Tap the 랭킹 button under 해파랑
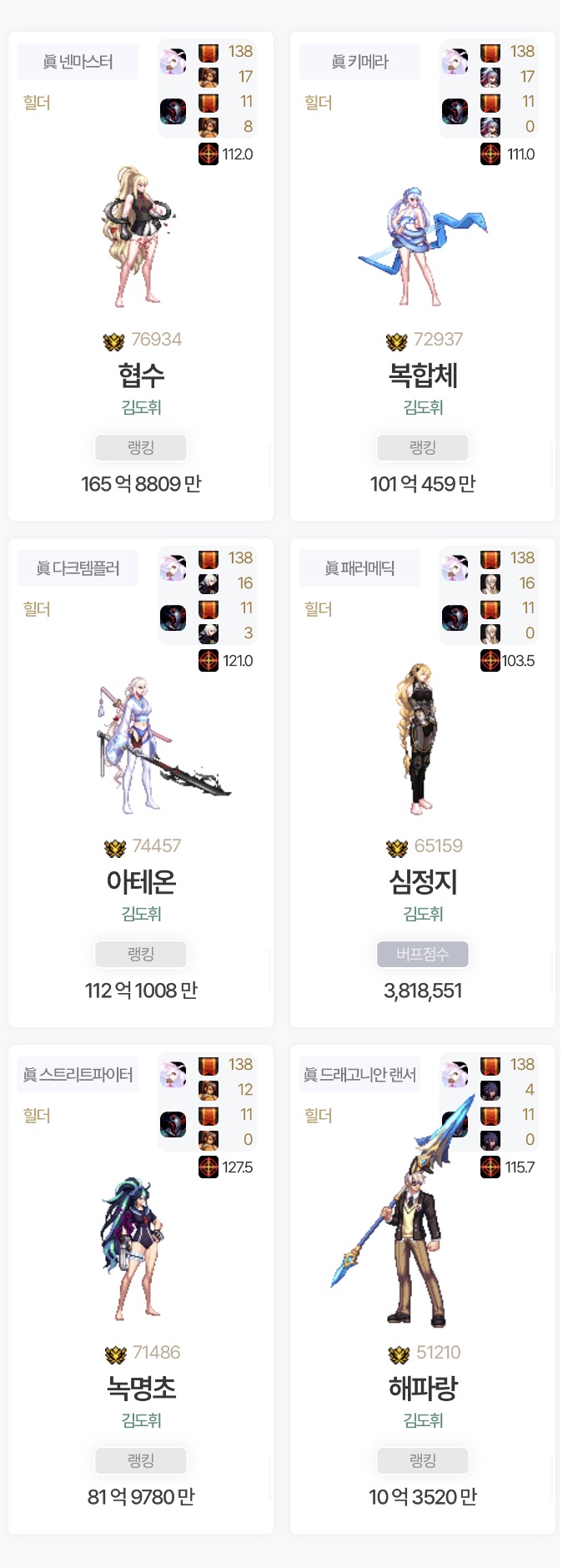This screenshot has height=1568, width=573. (423, 1461)
